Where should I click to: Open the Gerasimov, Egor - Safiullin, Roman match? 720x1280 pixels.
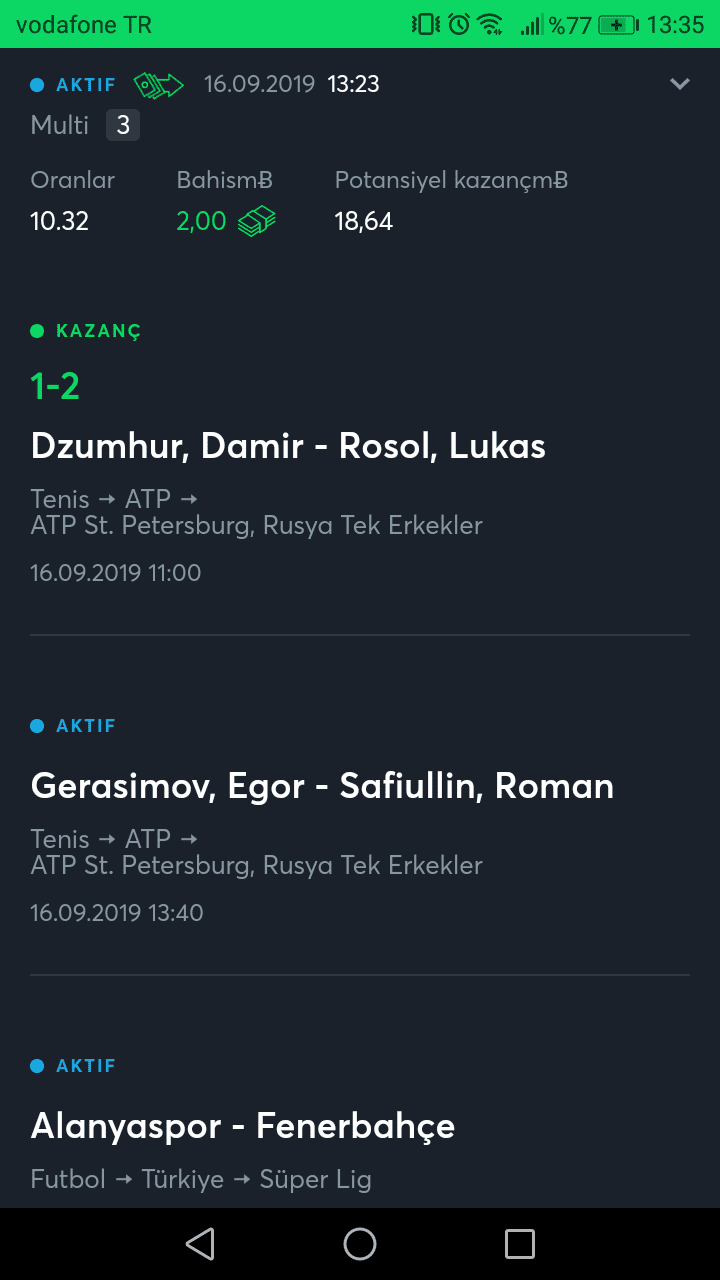[x=322, y=786]
